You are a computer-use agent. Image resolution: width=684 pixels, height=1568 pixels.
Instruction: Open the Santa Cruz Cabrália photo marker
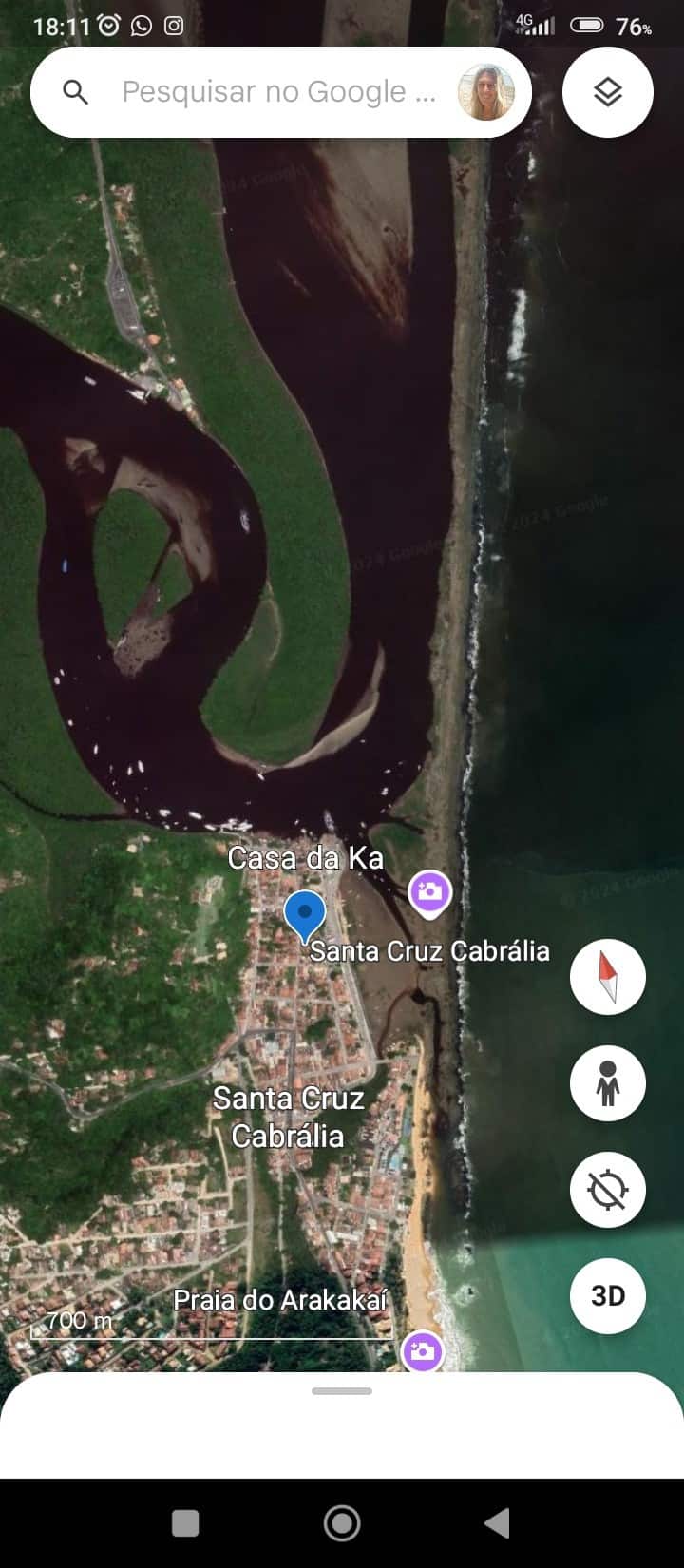(x=429, y=894)
